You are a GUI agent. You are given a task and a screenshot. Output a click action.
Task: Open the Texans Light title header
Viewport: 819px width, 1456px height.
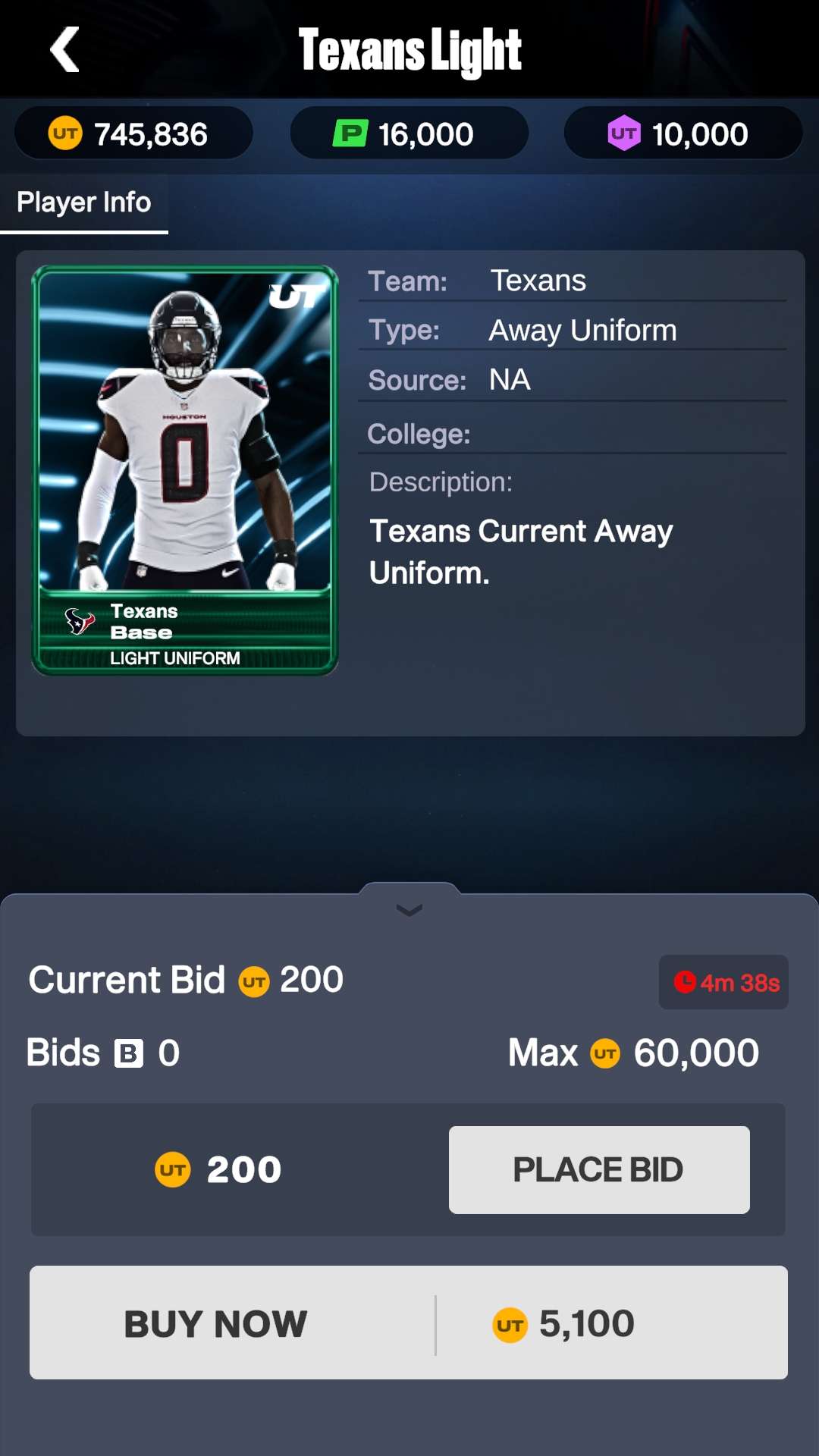409,50
